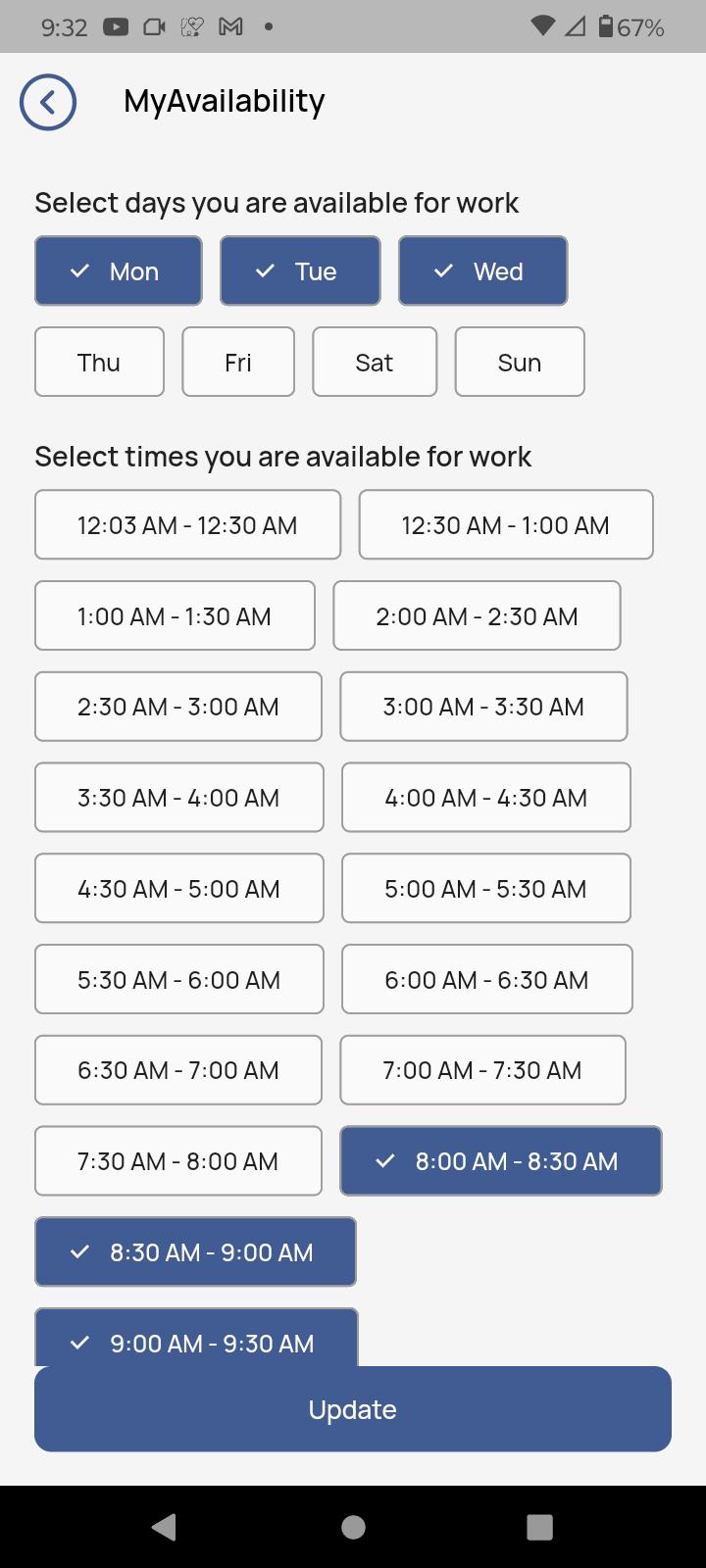The image size is (706, 1568).
Task: Go back using the circled arrow
Action: pyautogui.click(x=48, y=102)
